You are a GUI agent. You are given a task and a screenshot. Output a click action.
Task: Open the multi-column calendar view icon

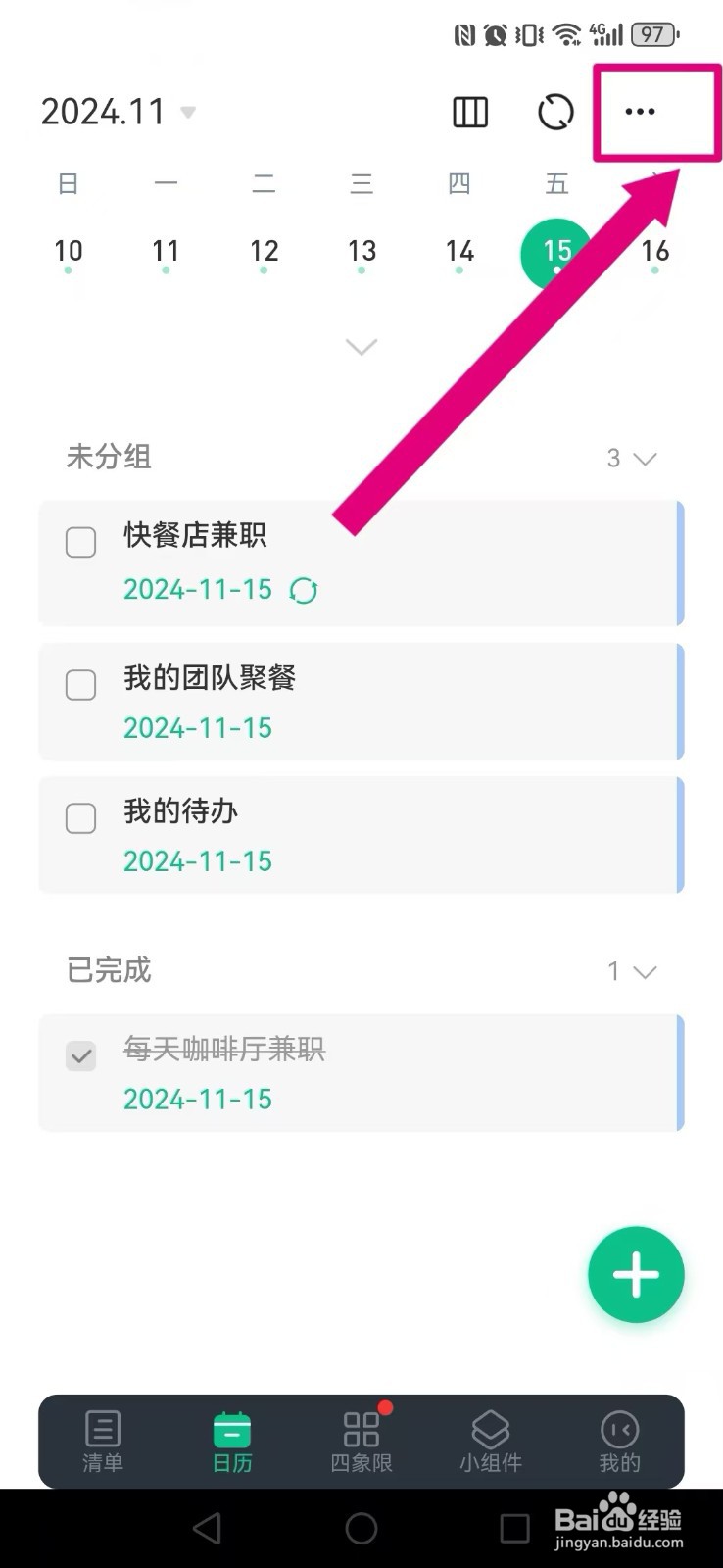pyautogui.click(x=468, y=112)
